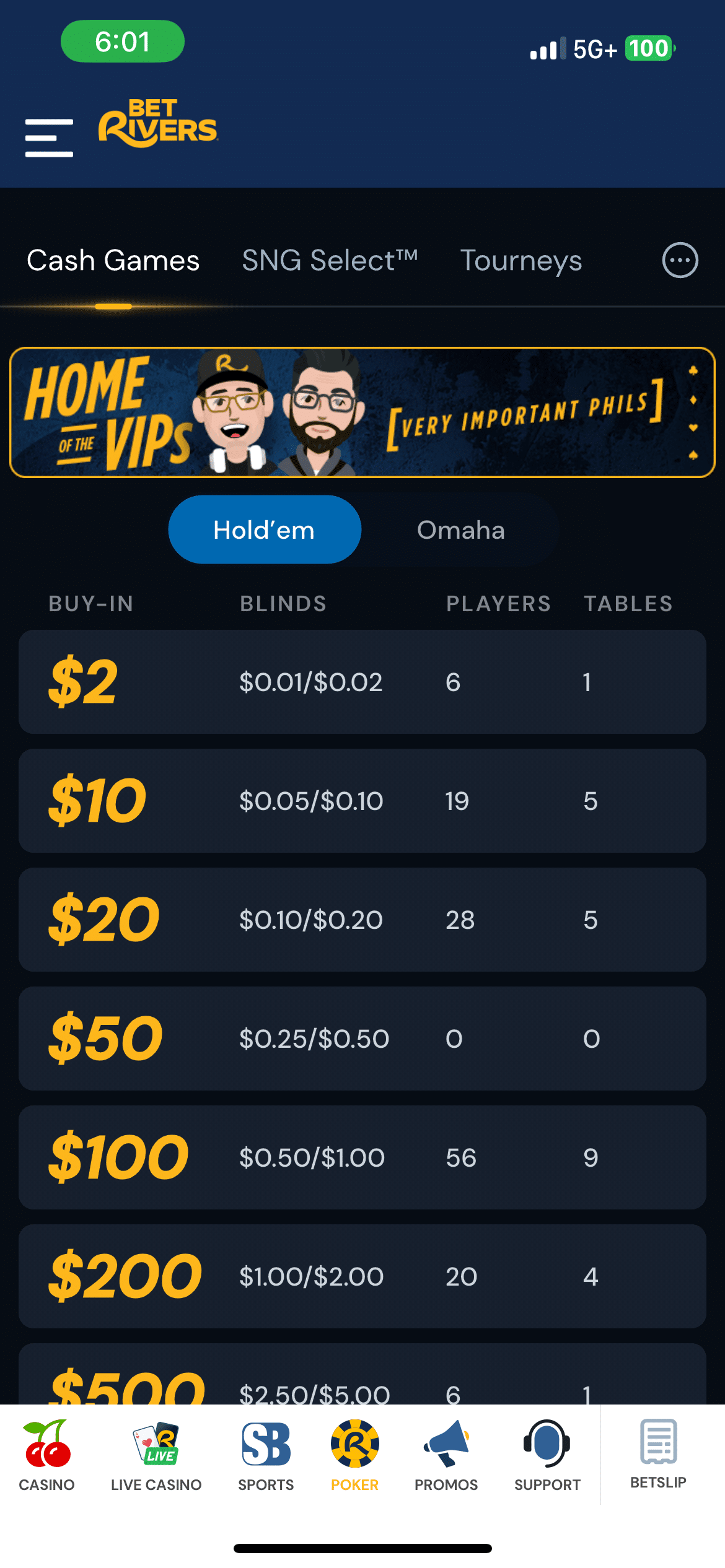Viewport: 725px width, 1568px height.
Task: Open Live Casino in bottom bar
Action: (x=156, y=1455)
